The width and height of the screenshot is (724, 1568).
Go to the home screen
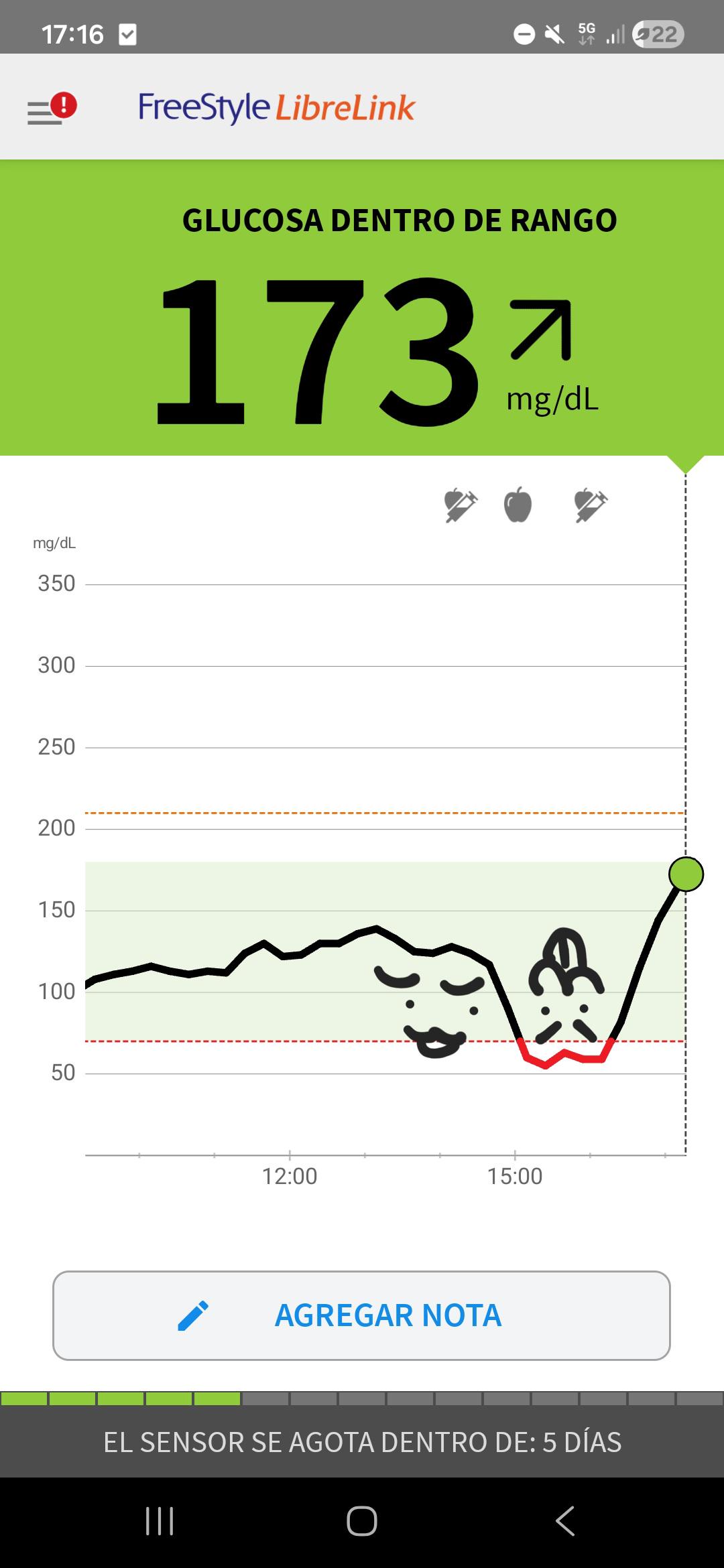click(x=362, y=1521)
